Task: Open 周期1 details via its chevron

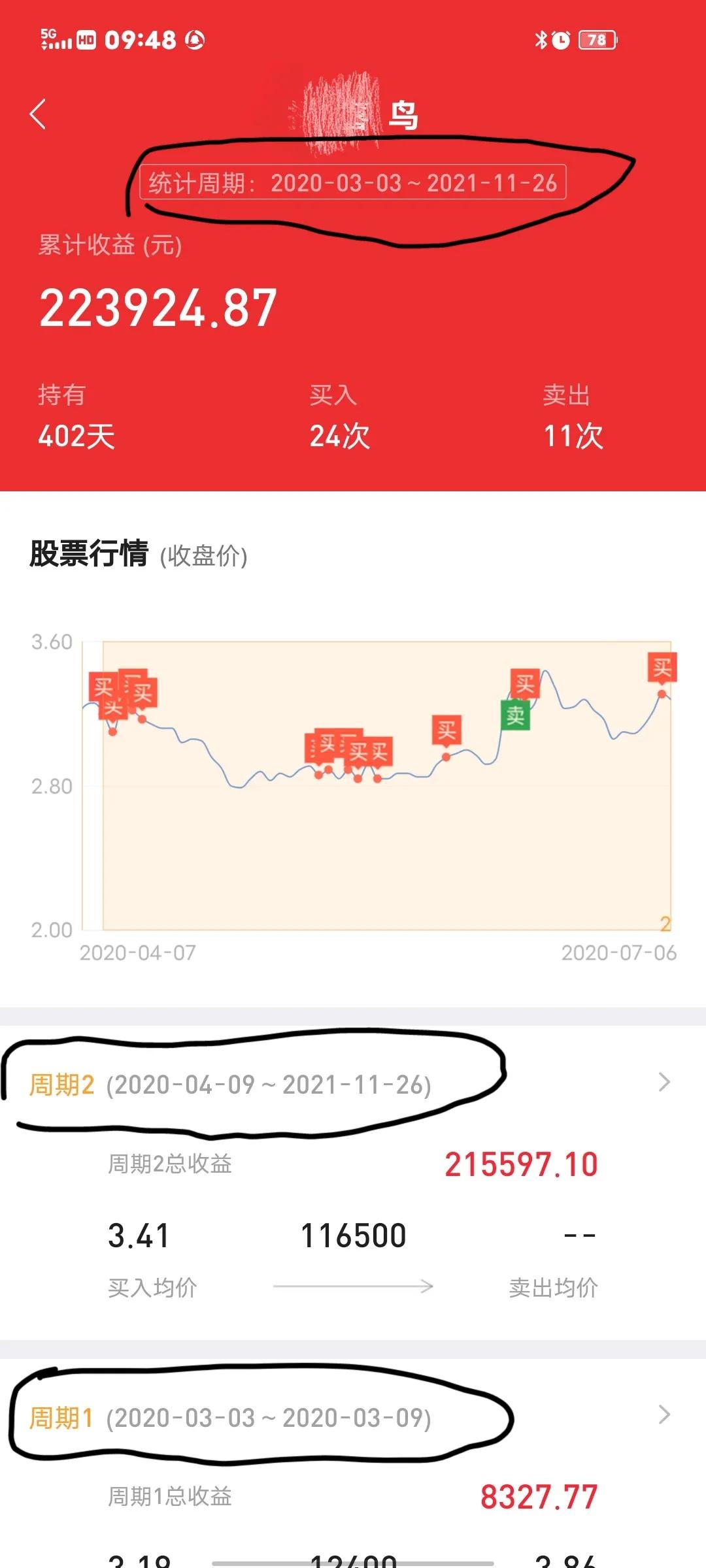Action: coord(664,1414)
